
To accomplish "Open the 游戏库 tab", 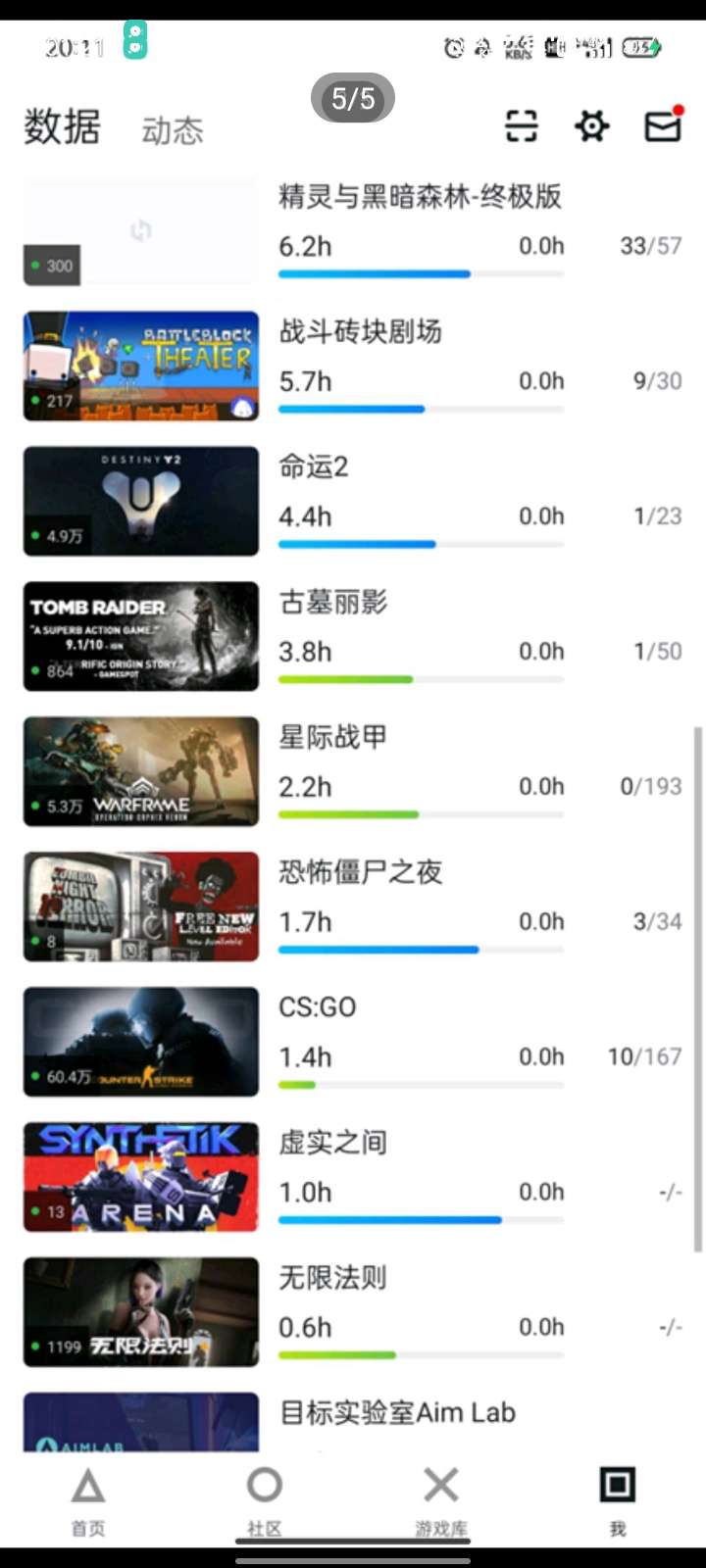I will (x=441, y=1499).
